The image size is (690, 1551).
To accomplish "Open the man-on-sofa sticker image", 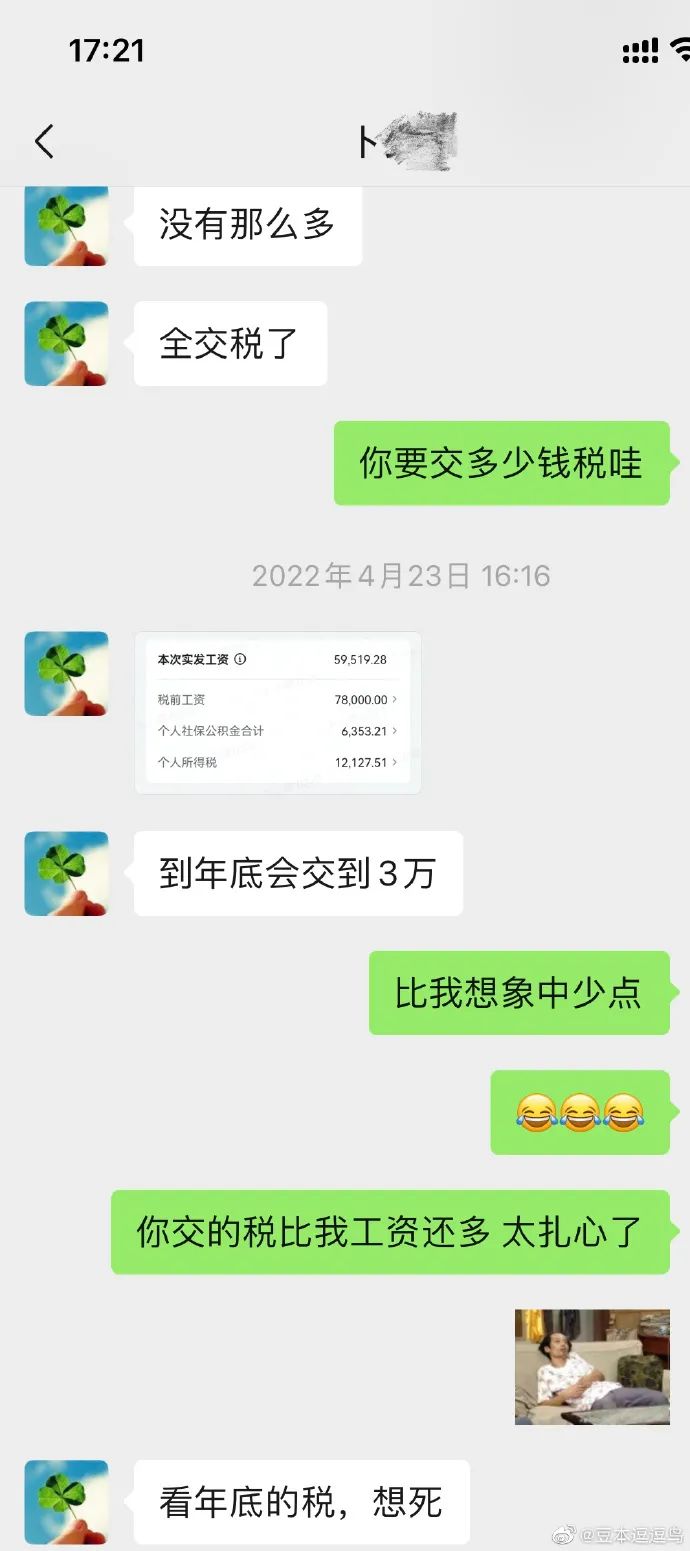I will pyautogui.click(x=592, y=1366).
